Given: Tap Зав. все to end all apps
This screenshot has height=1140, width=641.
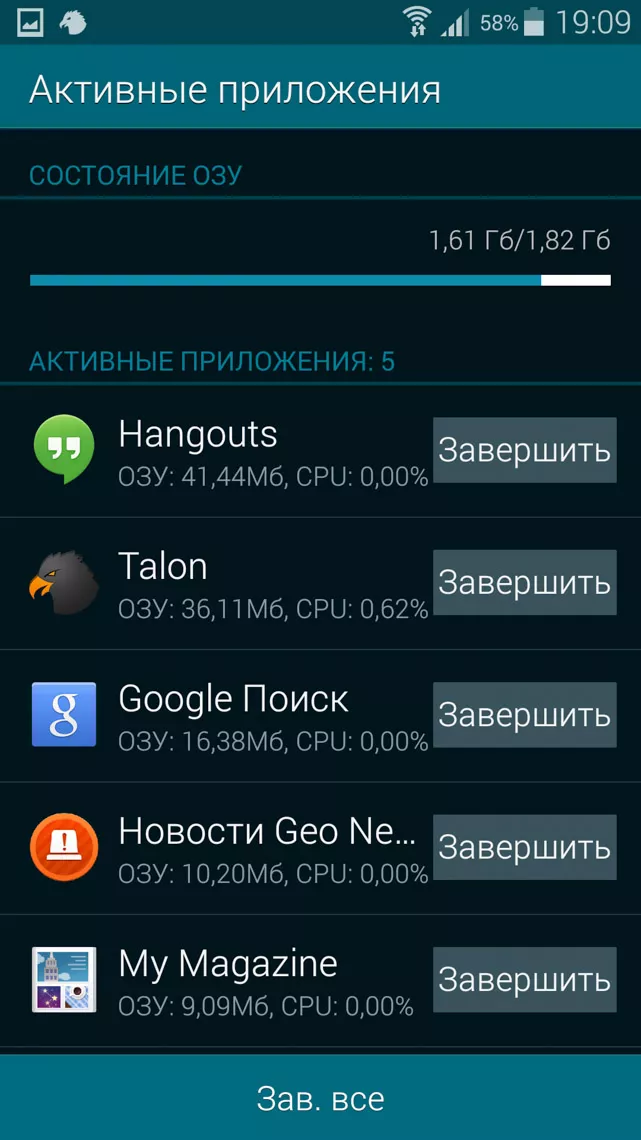Looking at the screenshot, I should tap(320, 1098).
